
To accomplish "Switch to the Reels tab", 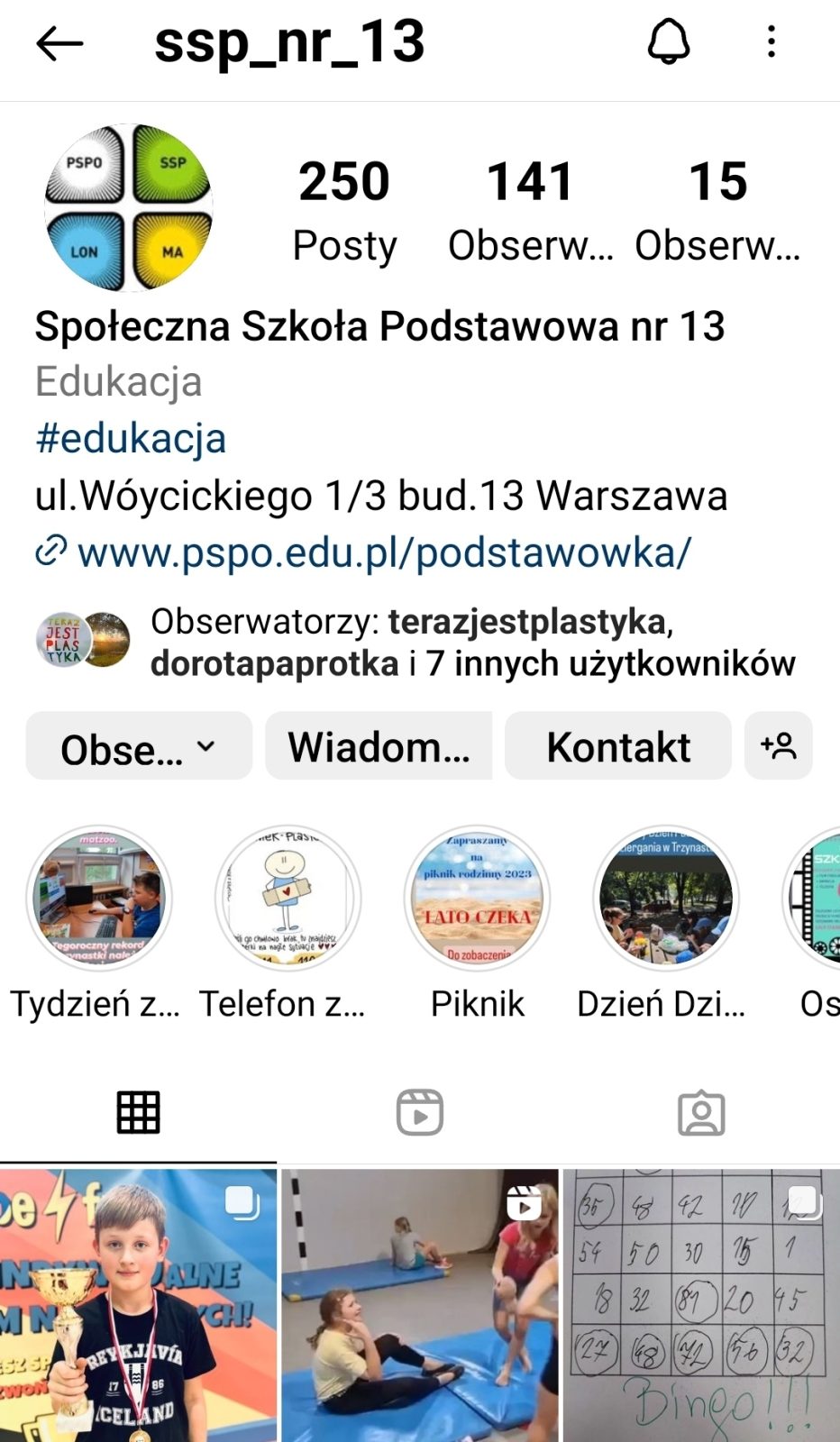I will pos(420,1112).
